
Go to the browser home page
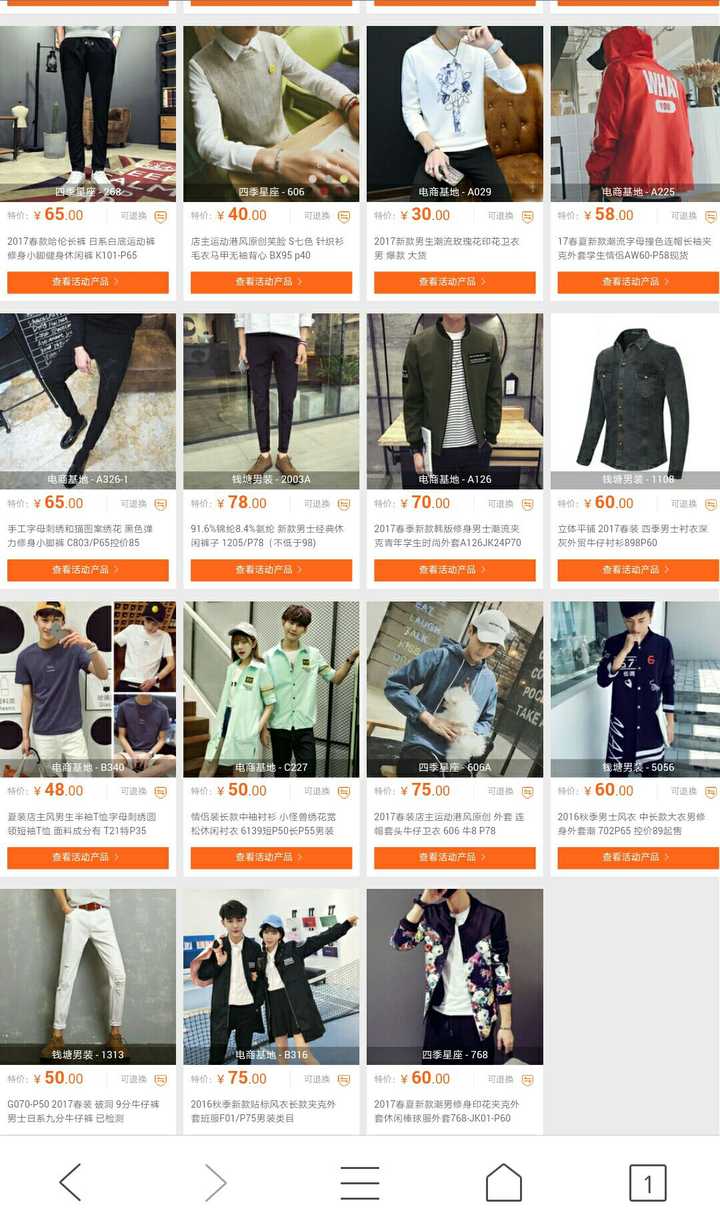click(503, 1183)
